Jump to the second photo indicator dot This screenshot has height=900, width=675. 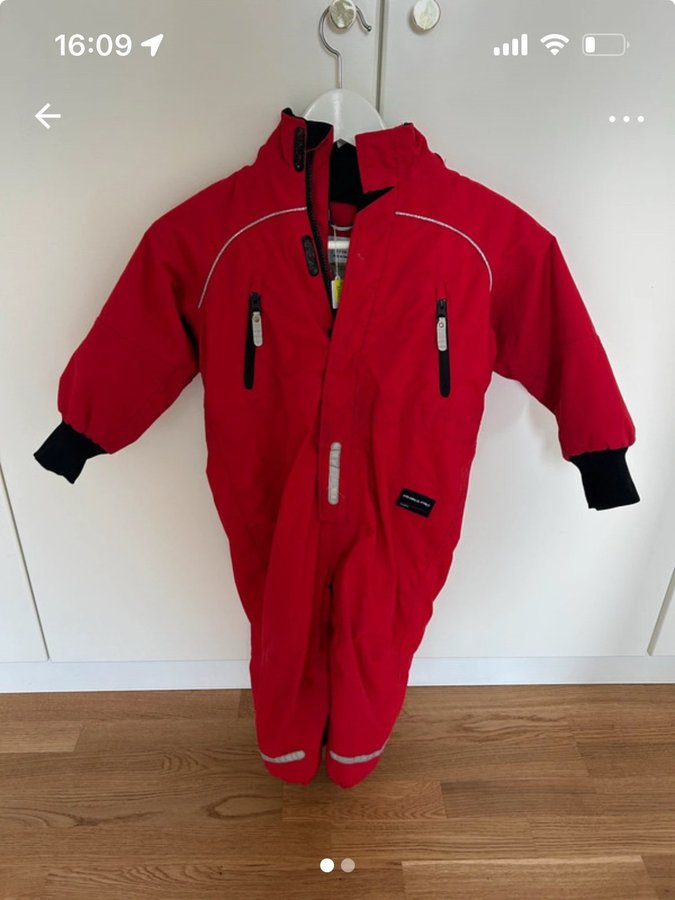click(x=348, y=865)
